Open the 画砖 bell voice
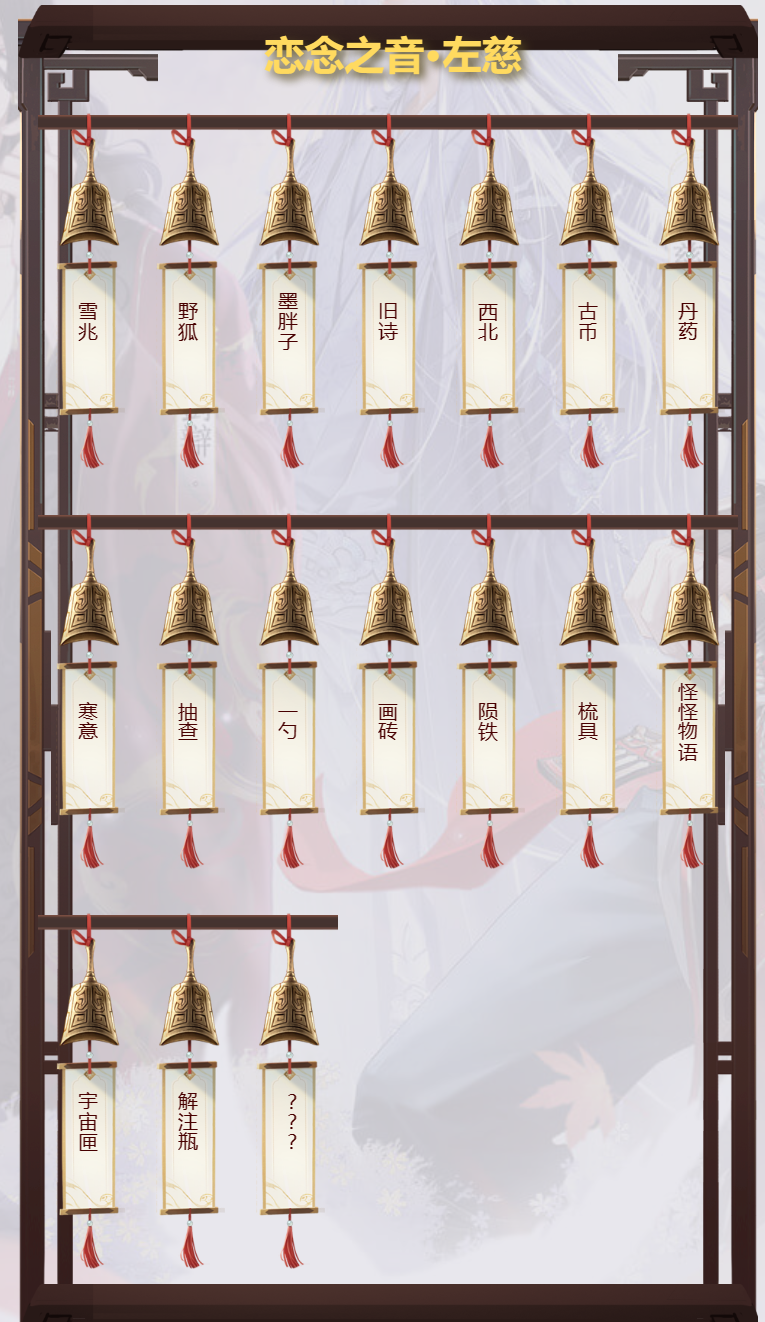The width and height of the screenshot is (765, 1322). (388, 736)
